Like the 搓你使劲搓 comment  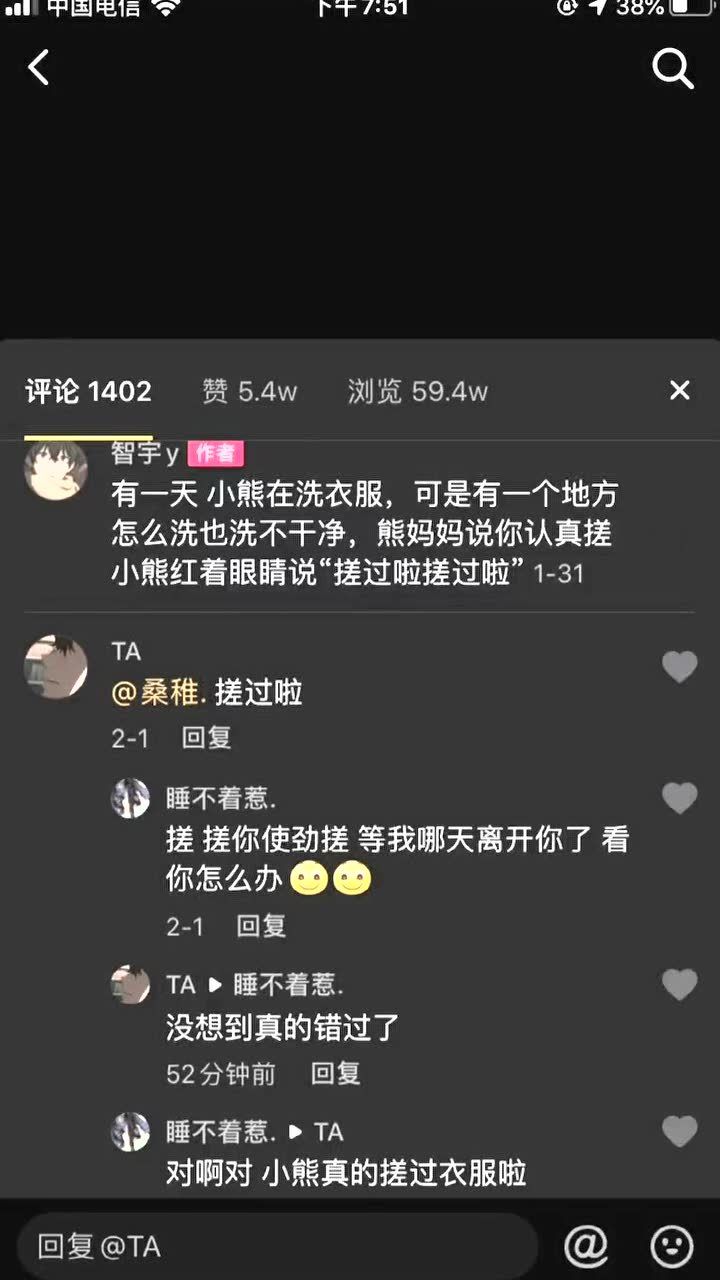coord(679,798)
